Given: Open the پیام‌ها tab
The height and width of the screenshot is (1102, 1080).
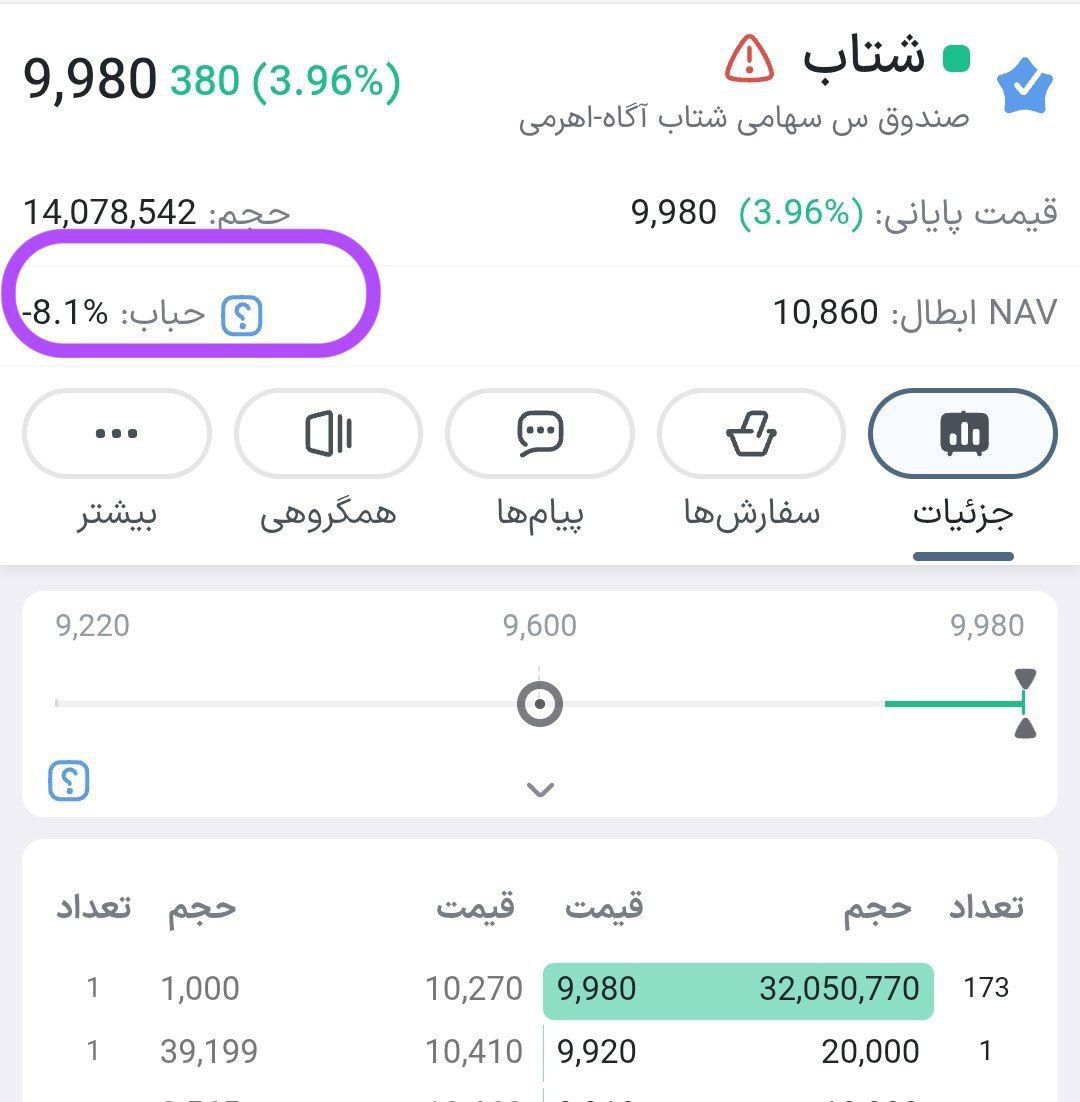Looking at the screenshot, I should [540, 434].
